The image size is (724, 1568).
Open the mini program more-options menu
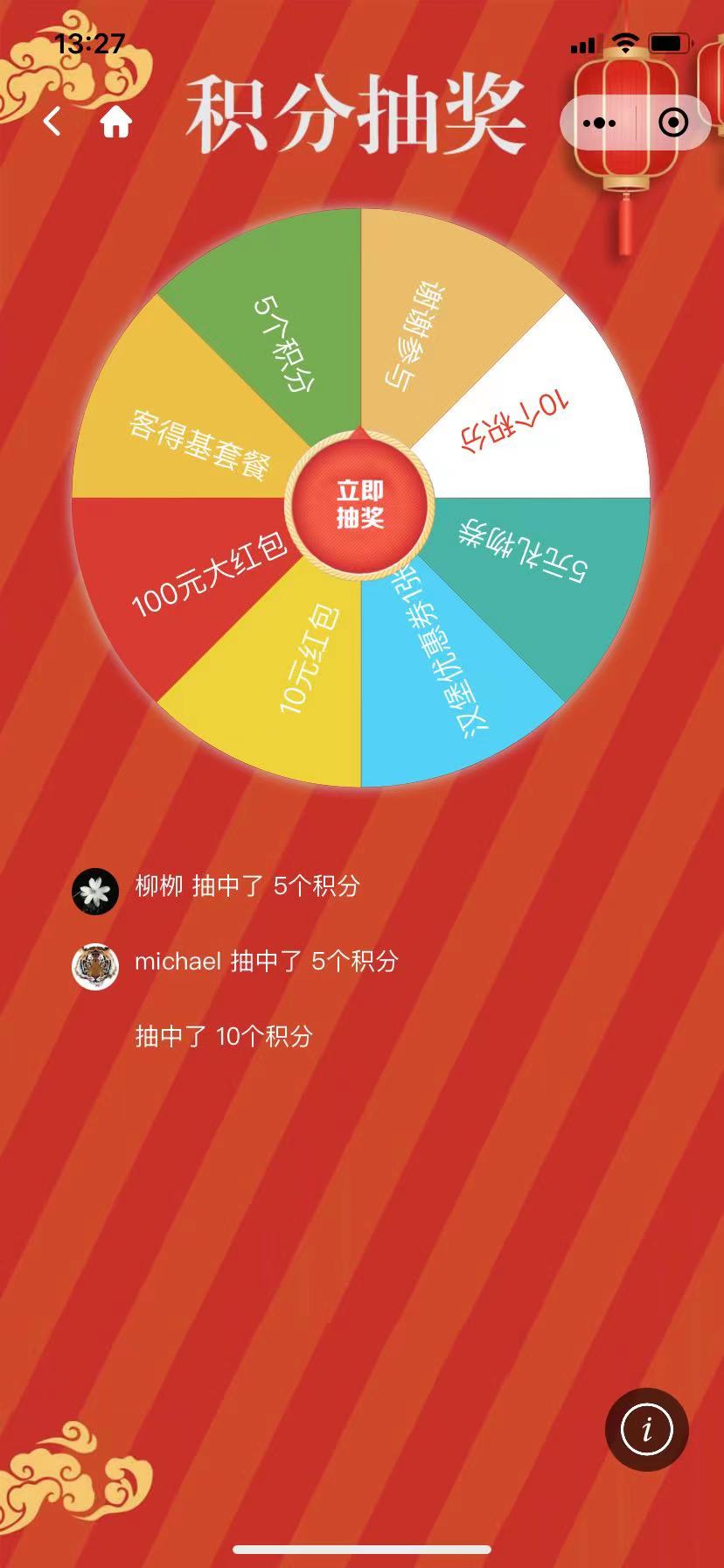(599, 122)
